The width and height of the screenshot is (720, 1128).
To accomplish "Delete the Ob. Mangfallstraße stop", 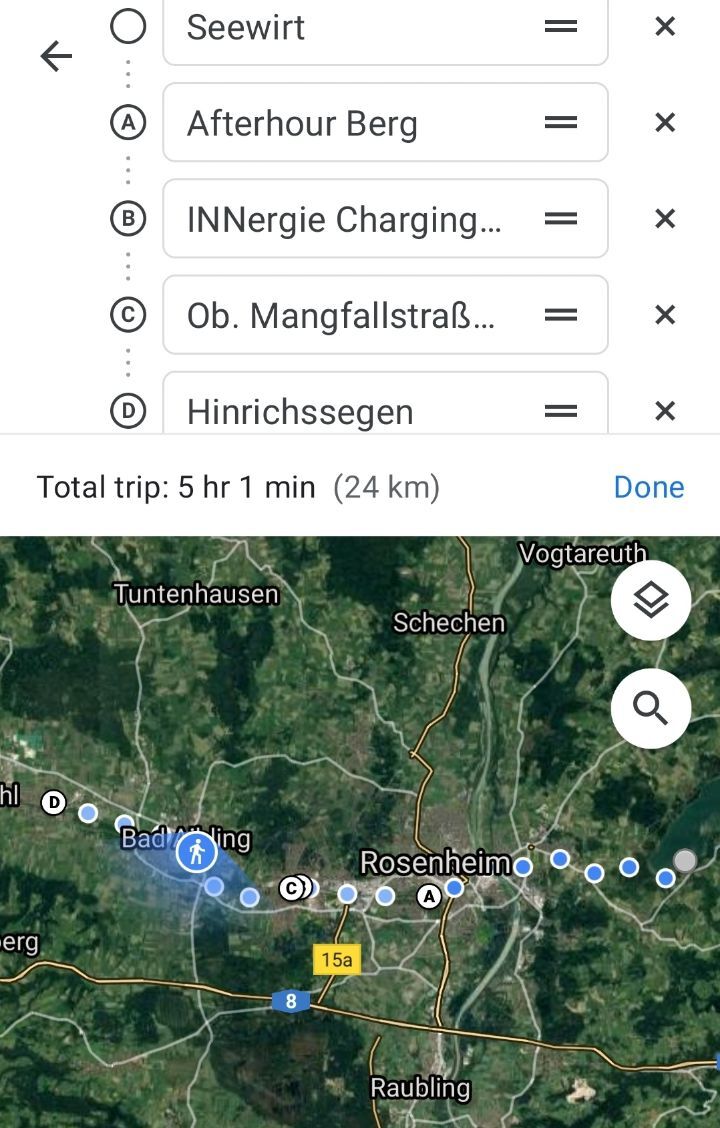I will tap(665, 315).
